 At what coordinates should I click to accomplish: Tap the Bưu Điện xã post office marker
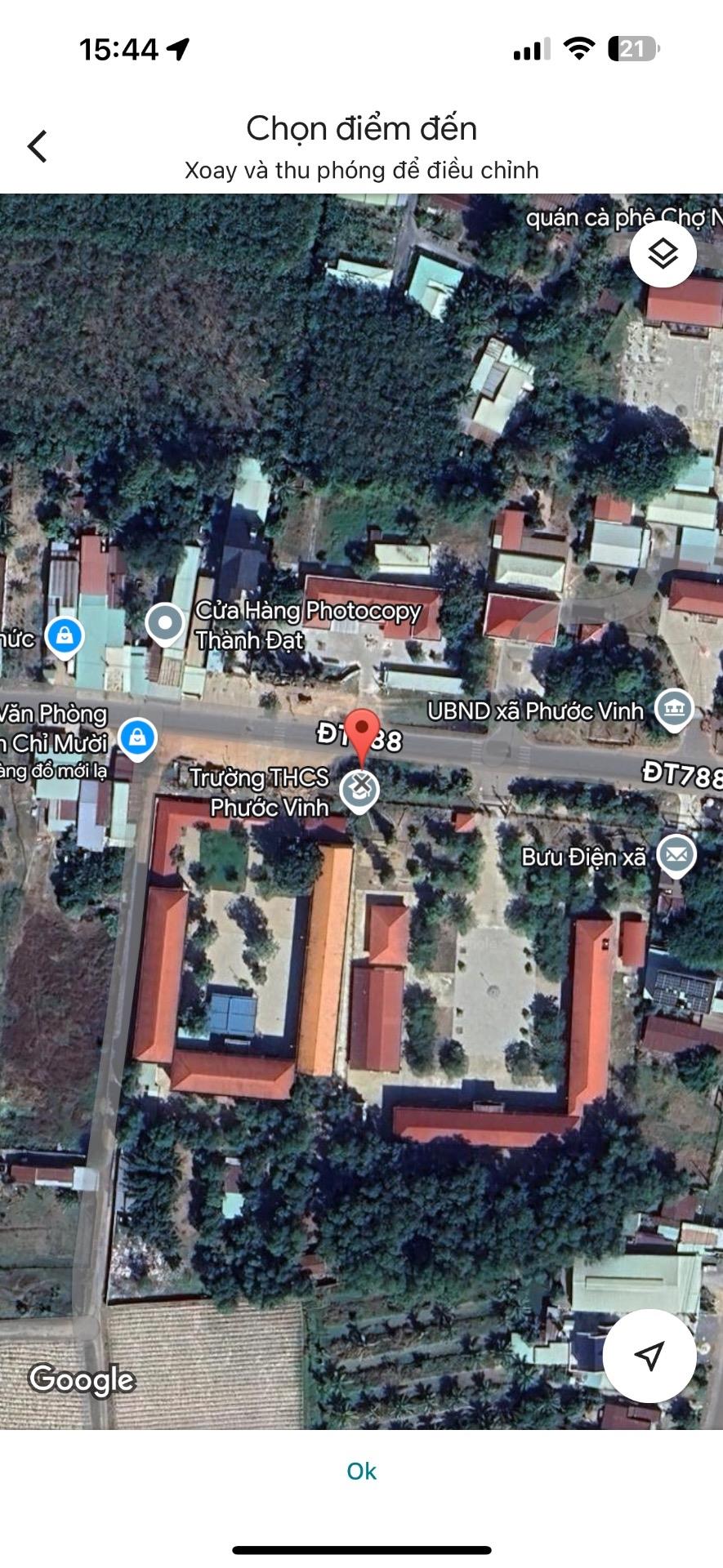click(x=676, y=854)
